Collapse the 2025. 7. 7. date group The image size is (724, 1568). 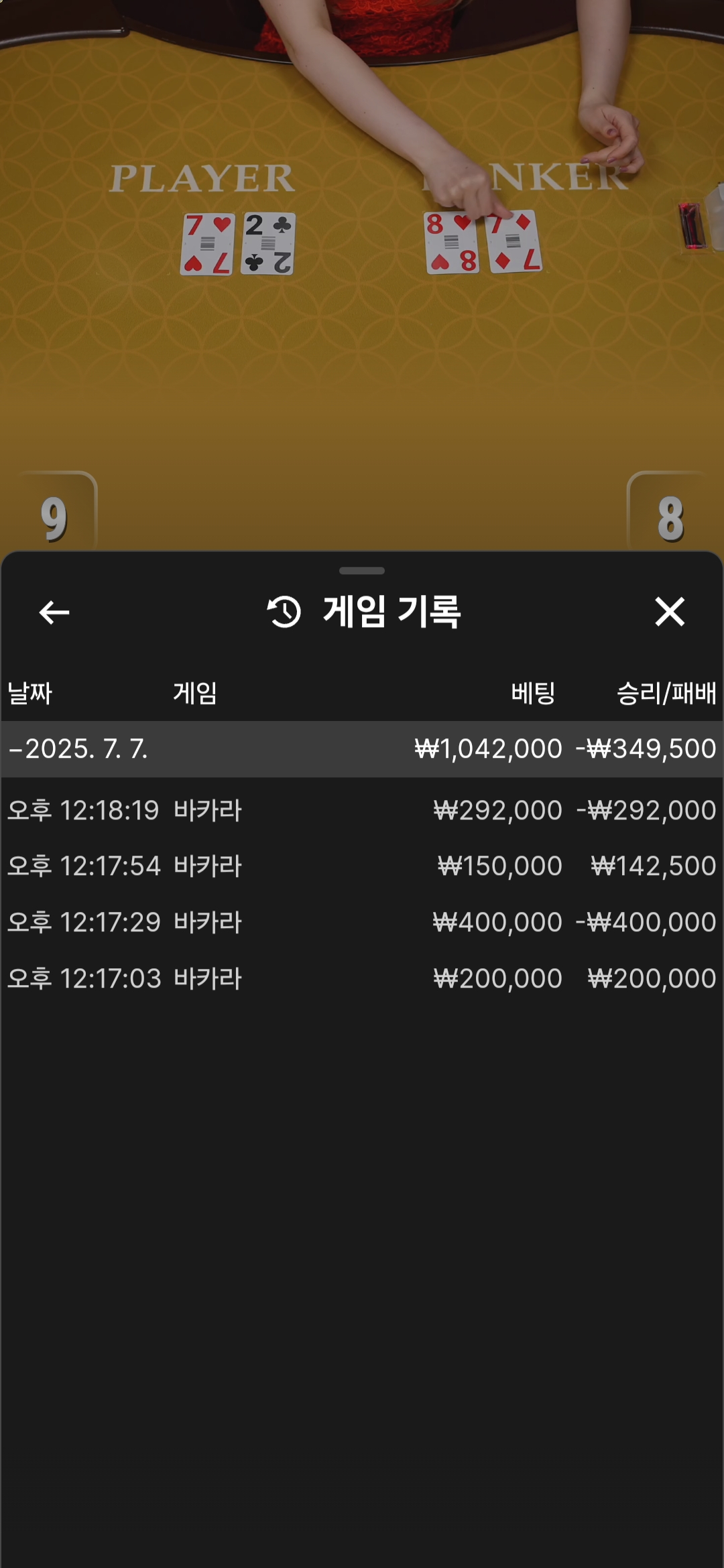pyautogui.click(x=362, y=748)
